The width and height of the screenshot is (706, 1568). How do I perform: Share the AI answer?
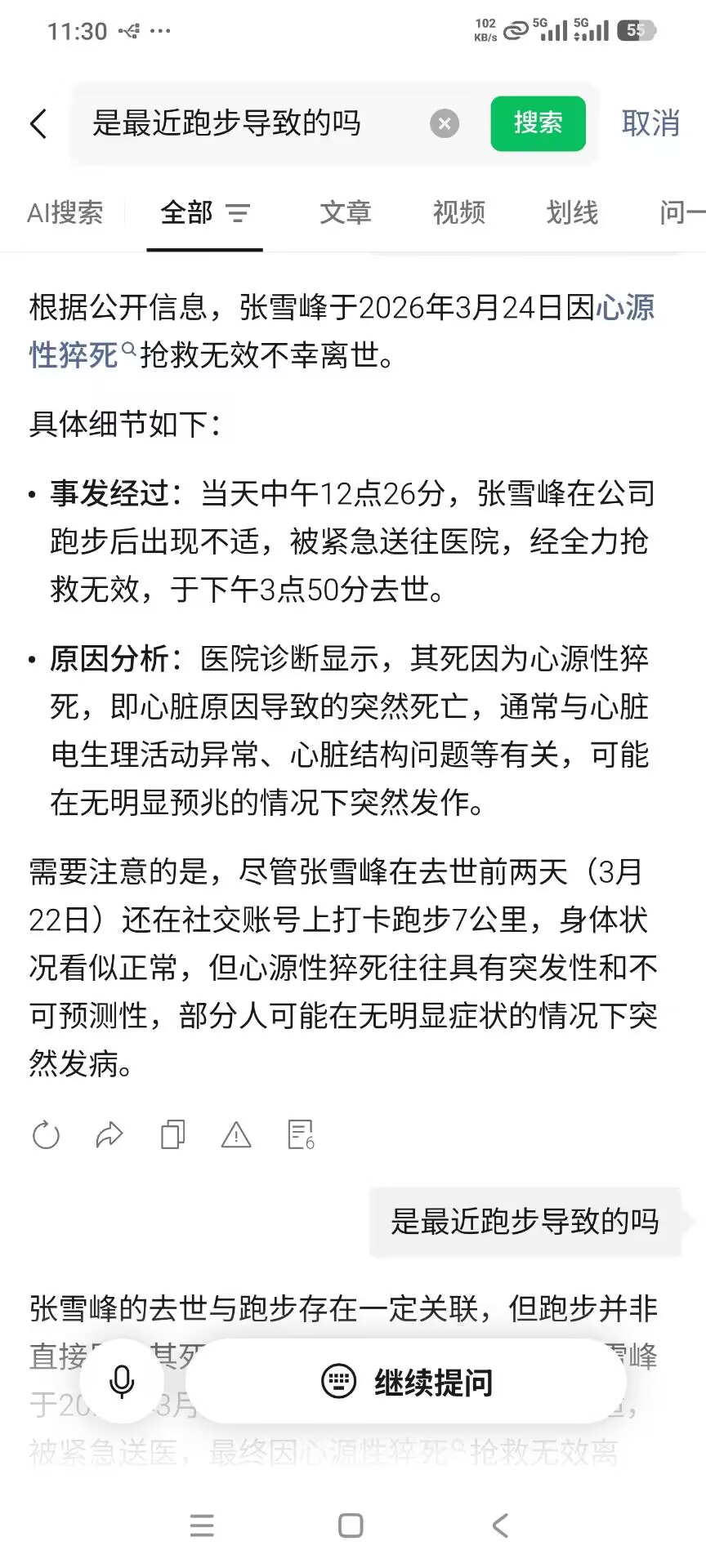109,1134
